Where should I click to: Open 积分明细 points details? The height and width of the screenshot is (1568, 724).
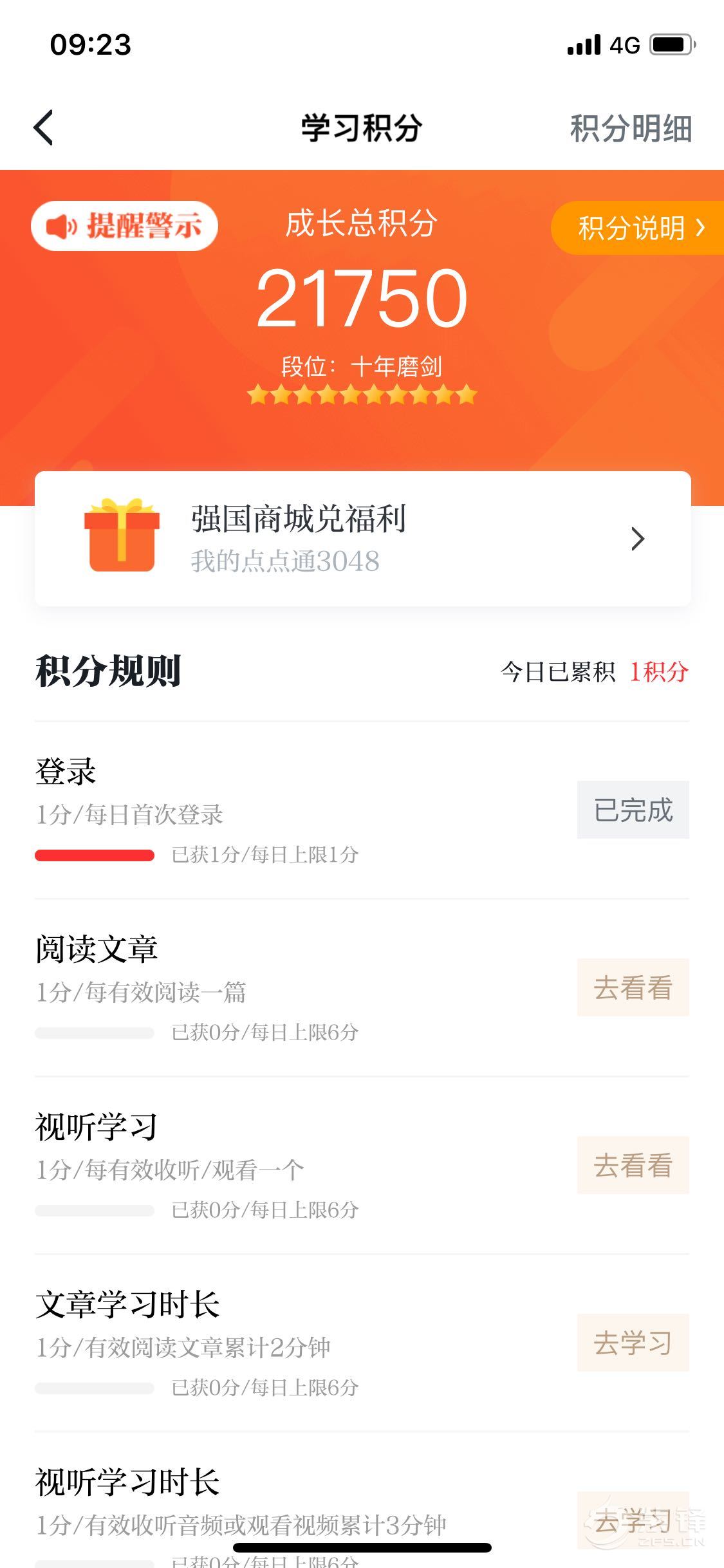coord(631,128)
